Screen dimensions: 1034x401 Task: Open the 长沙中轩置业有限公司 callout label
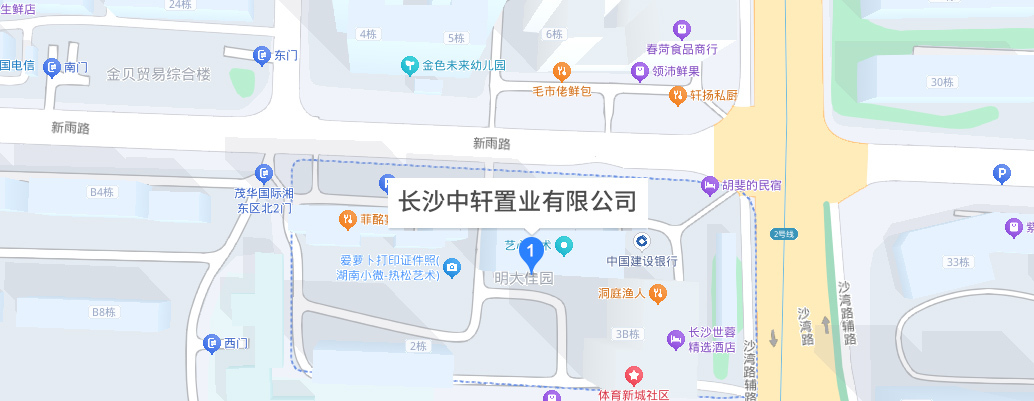coord(518,202)
